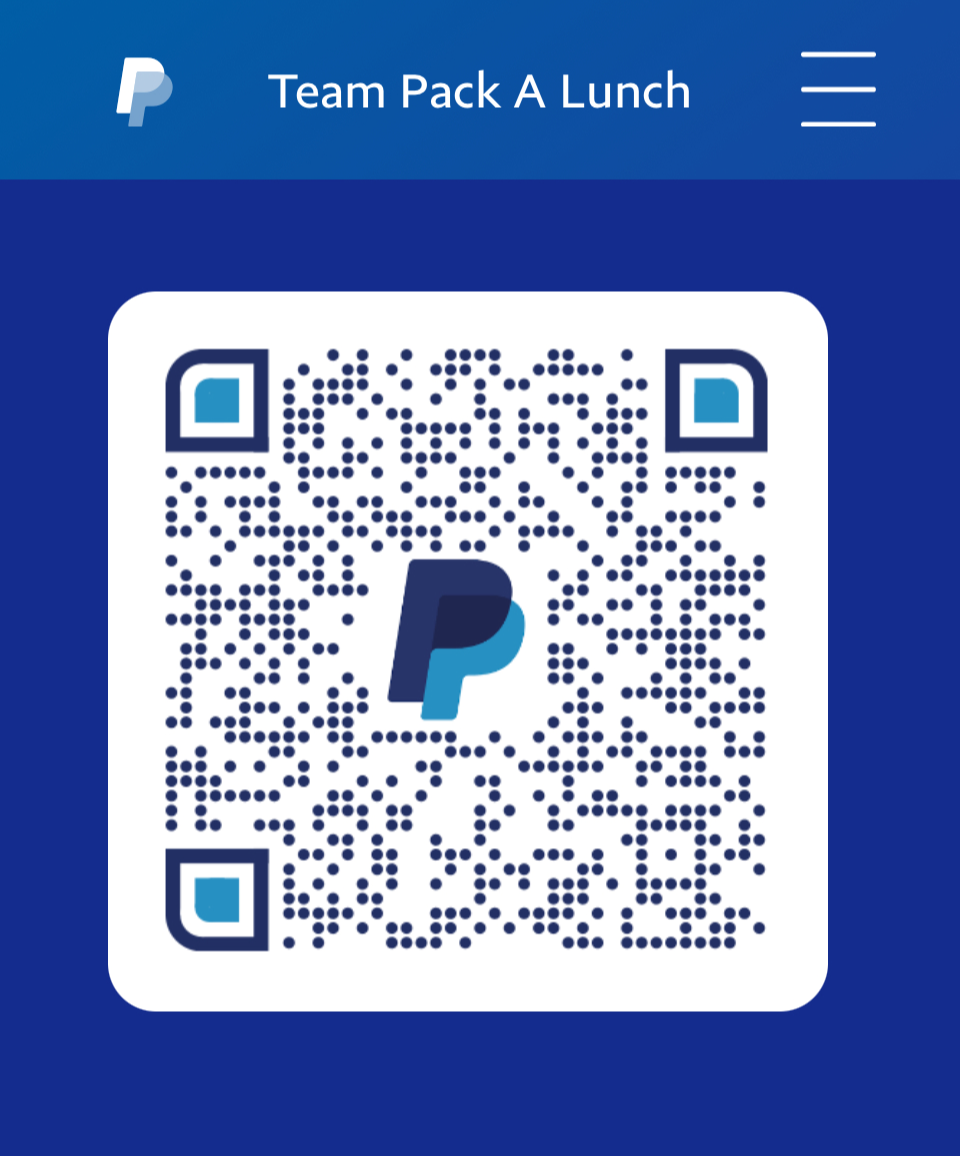Open the hamburger menu
This screenshot has height=1157, width=960.
point(838,90)
